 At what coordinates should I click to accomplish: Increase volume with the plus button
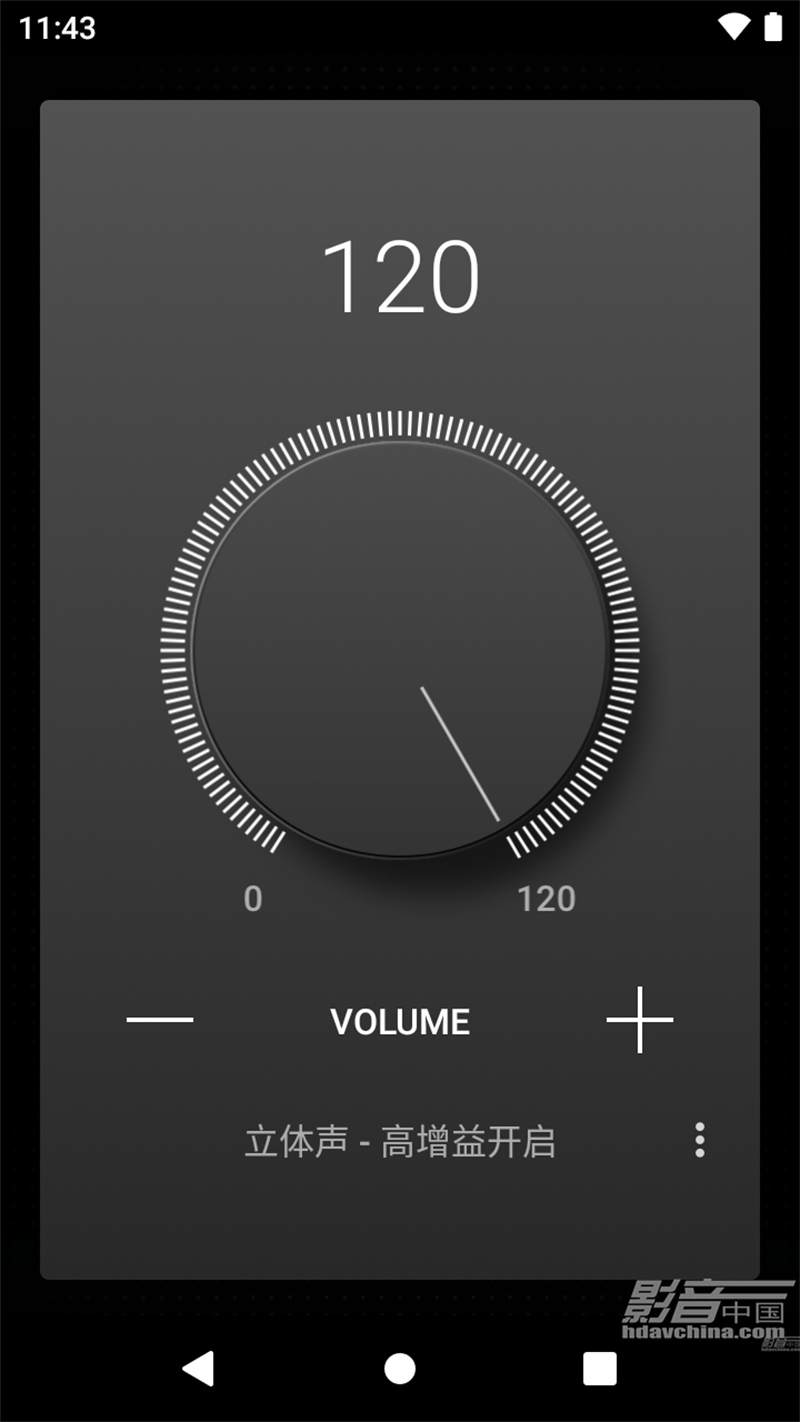click(x=640, y=1020)
